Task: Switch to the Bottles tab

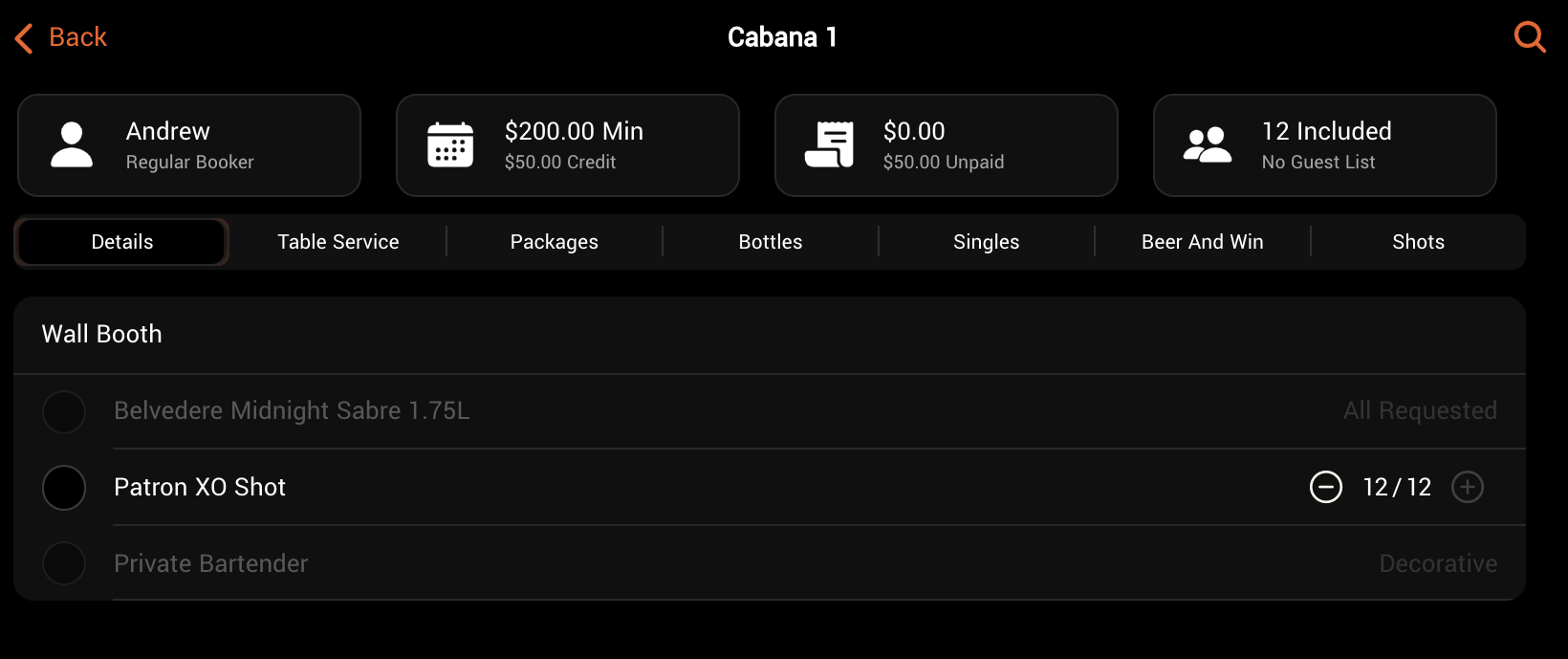Action: pos(770,242)
